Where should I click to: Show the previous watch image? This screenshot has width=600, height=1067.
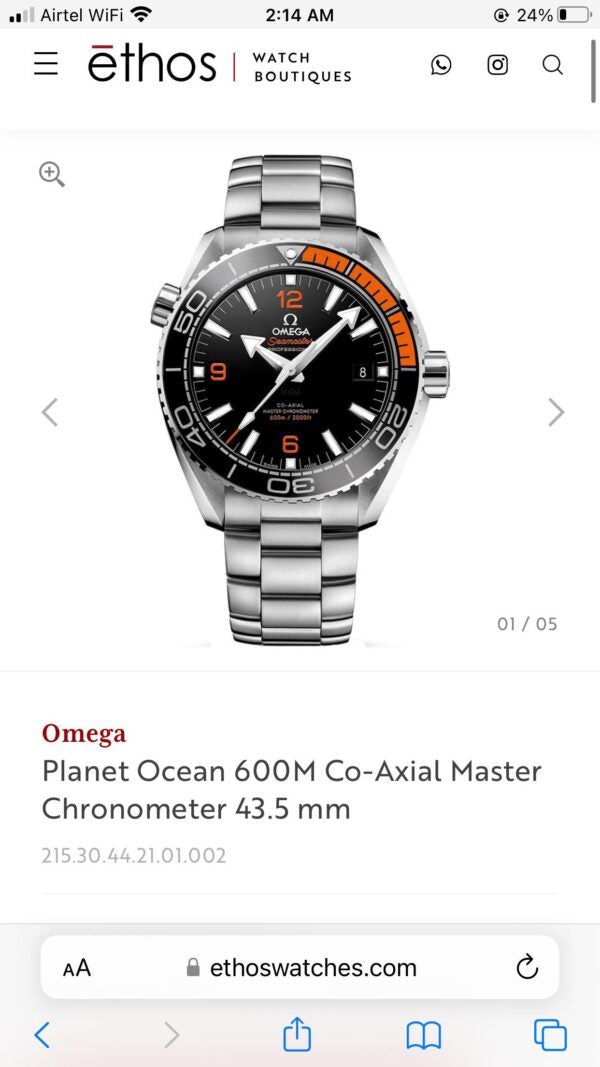pos(49,412)
